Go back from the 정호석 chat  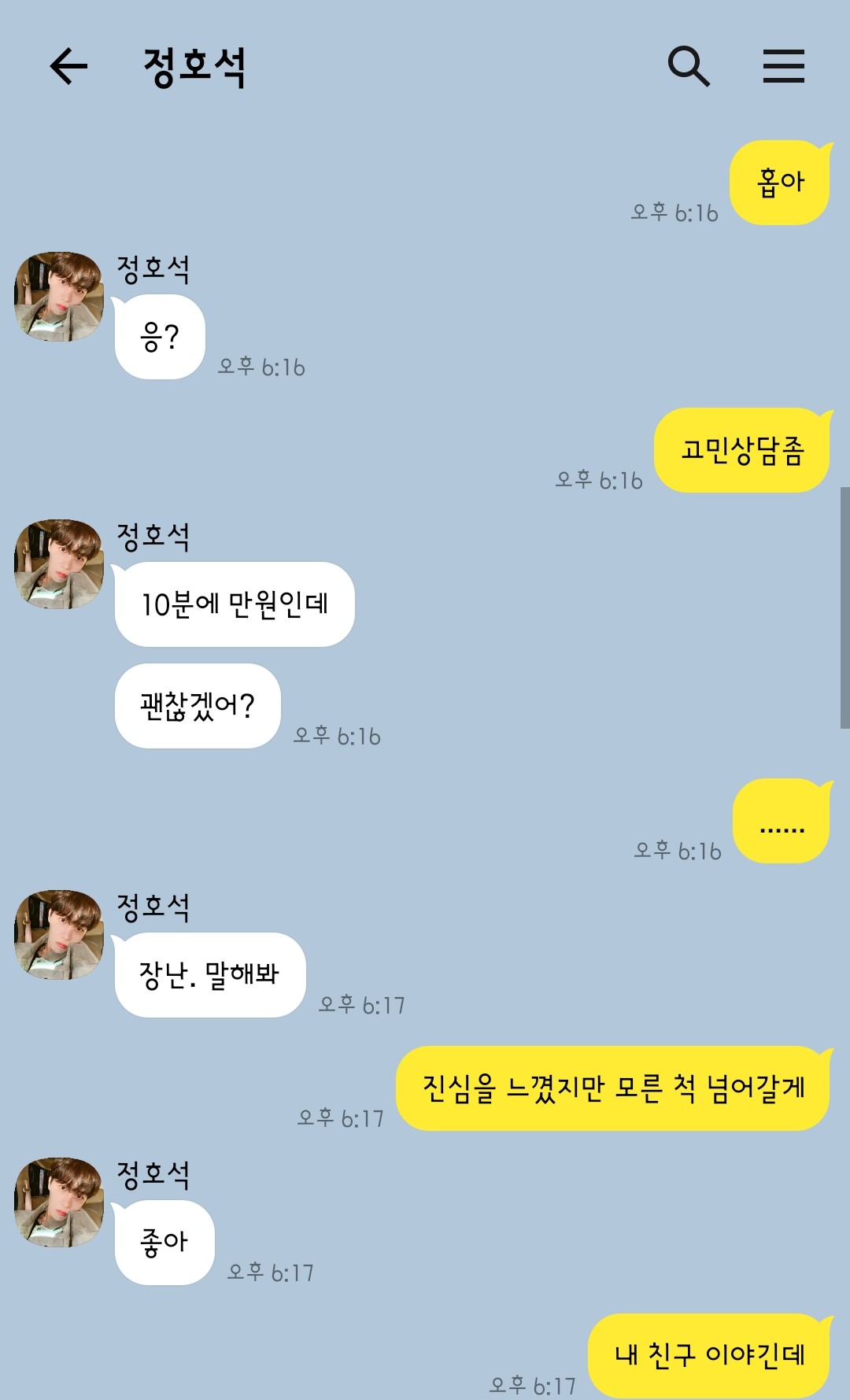click(68, 65)
